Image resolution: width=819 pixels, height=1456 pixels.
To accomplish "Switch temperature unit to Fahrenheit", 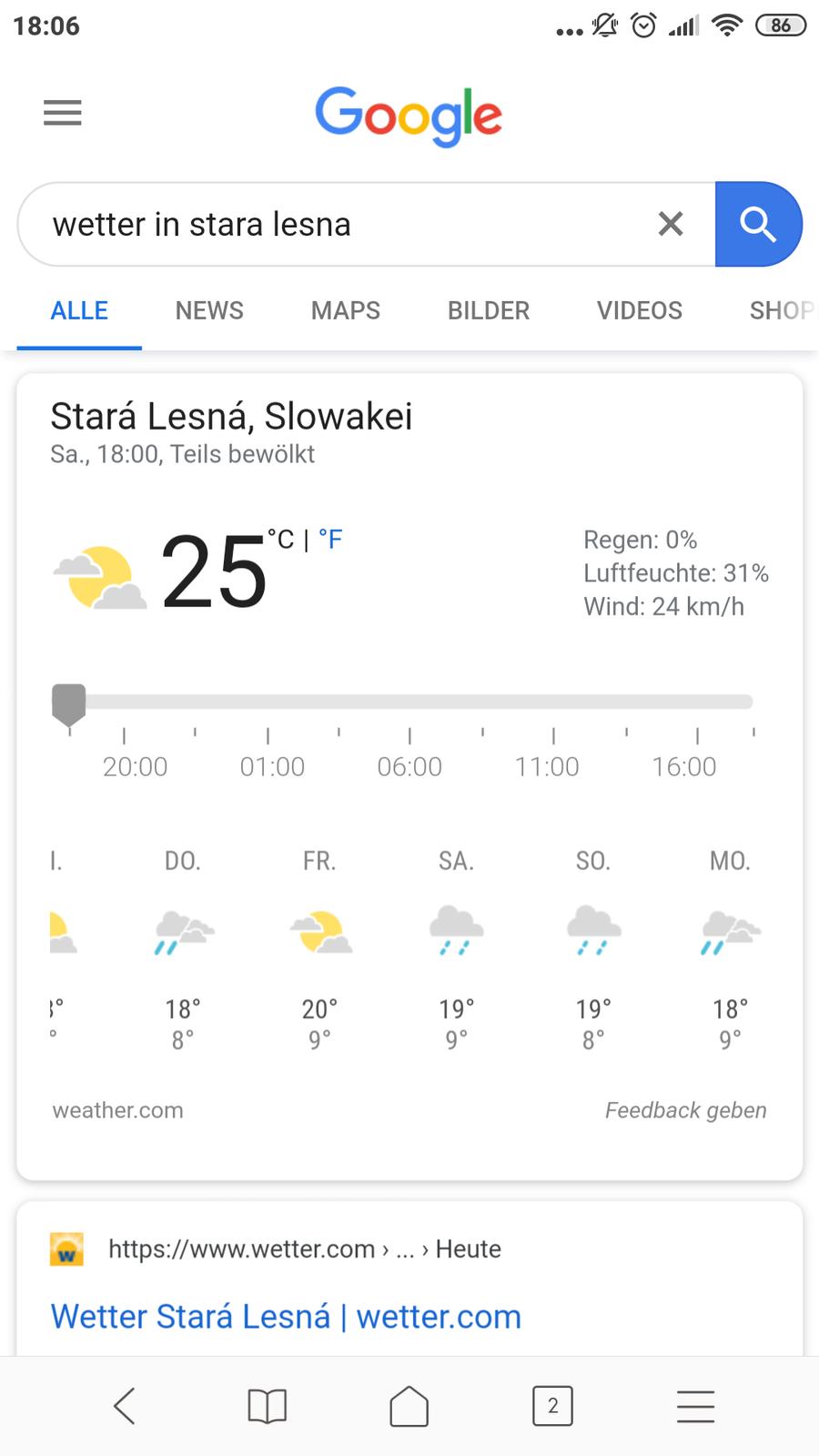I will point(330,540).
